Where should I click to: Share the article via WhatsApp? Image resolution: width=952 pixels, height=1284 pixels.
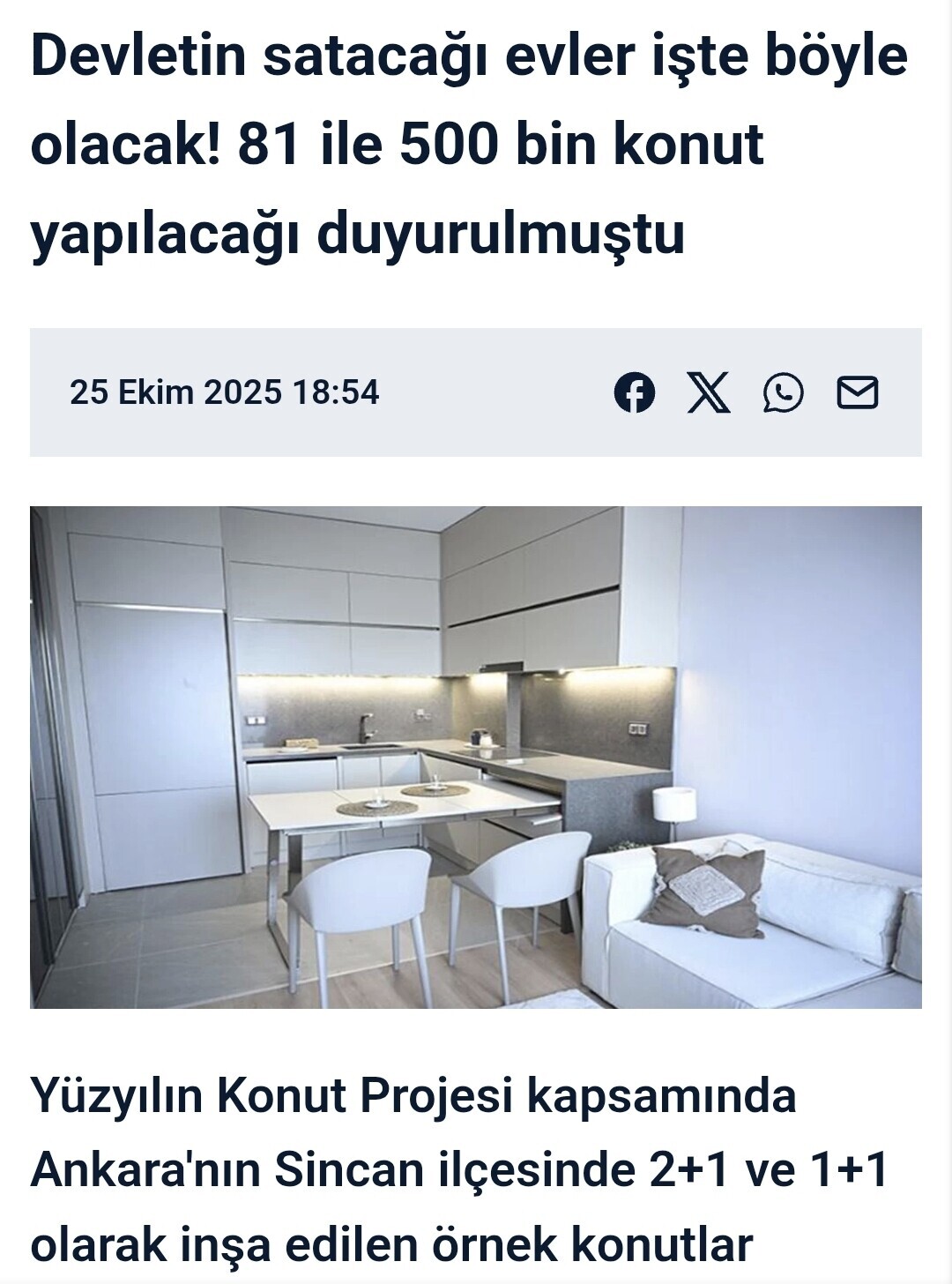[783, 392]
